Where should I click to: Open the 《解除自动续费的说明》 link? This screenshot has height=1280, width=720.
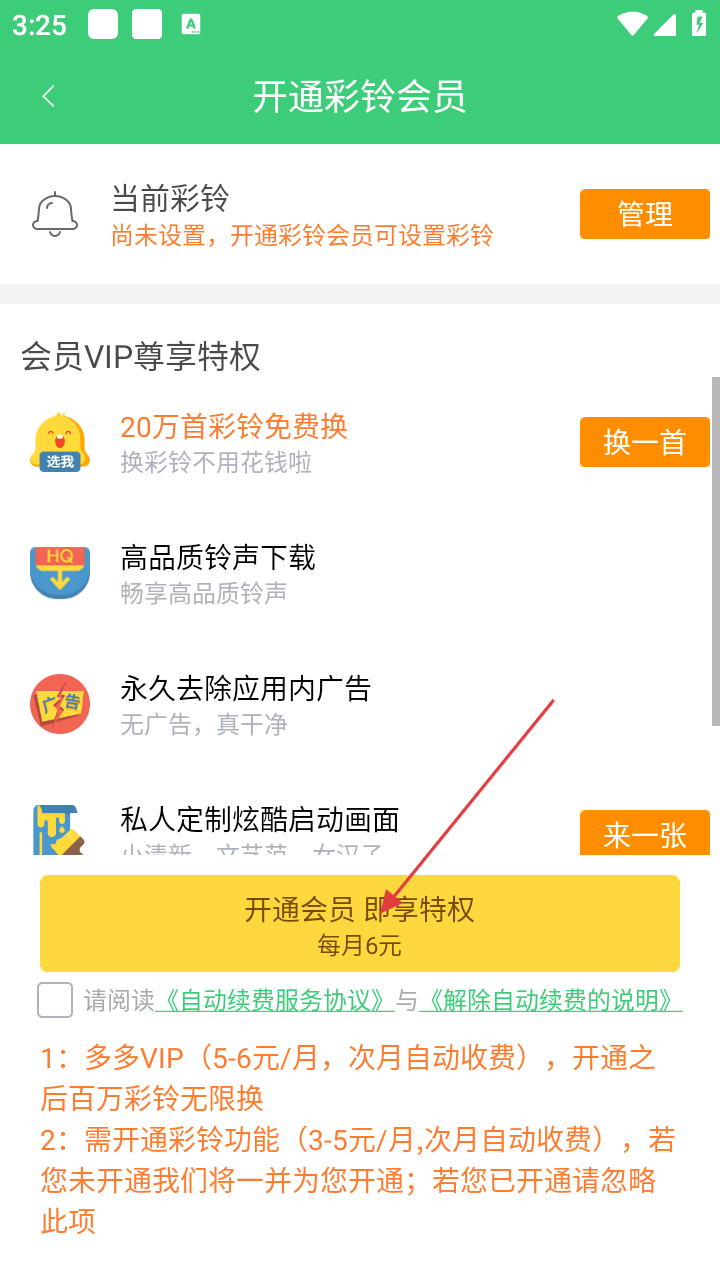tap(550, 1000)
